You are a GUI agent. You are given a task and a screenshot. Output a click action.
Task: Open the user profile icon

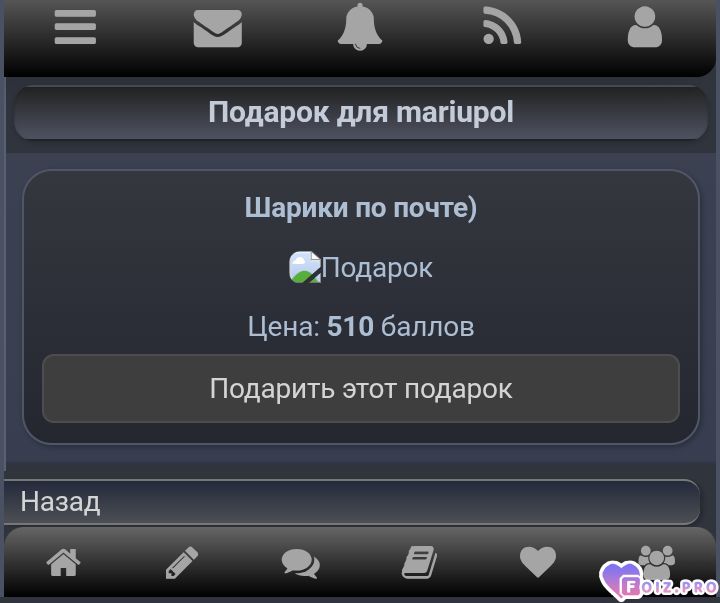(645, 27)
